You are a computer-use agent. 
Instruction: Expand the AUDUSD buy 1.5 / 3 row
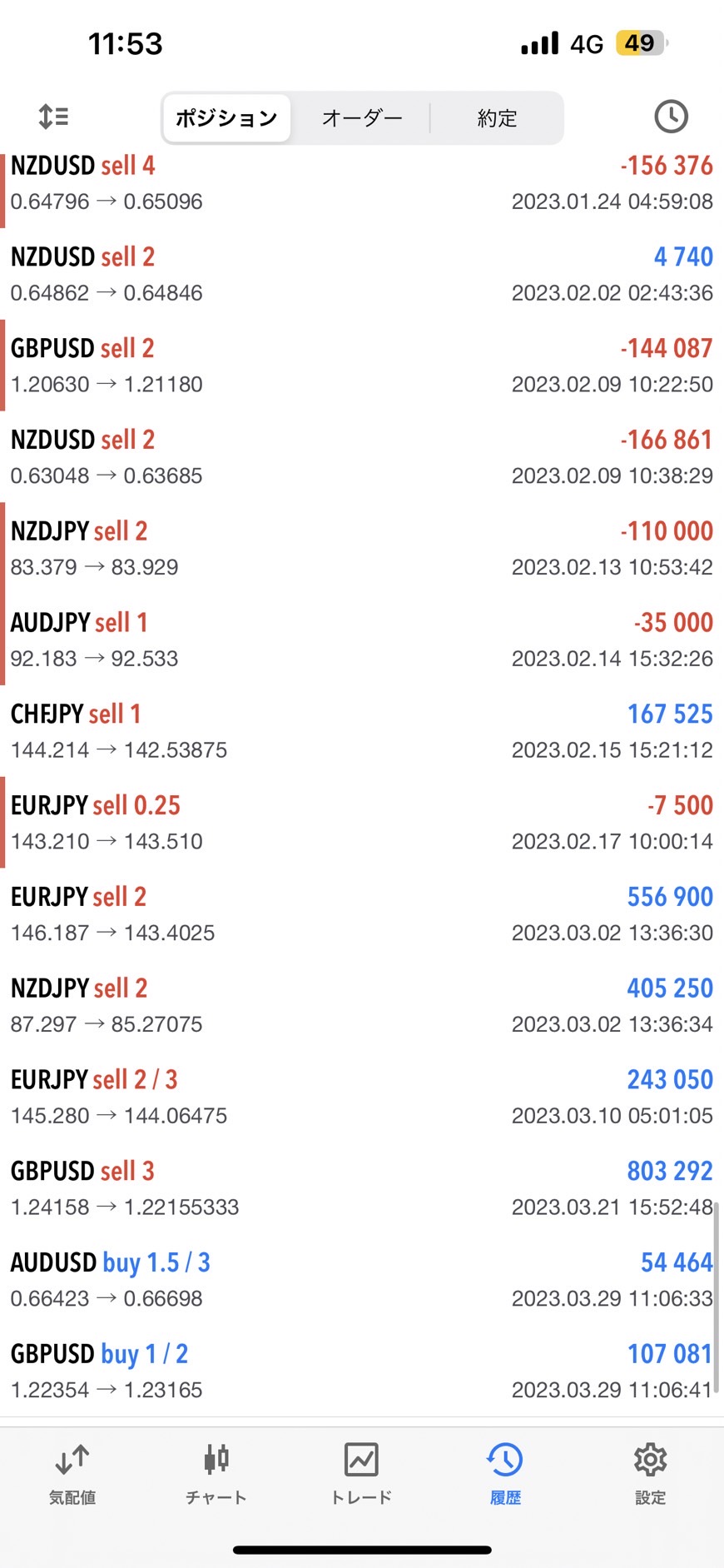362,1280
